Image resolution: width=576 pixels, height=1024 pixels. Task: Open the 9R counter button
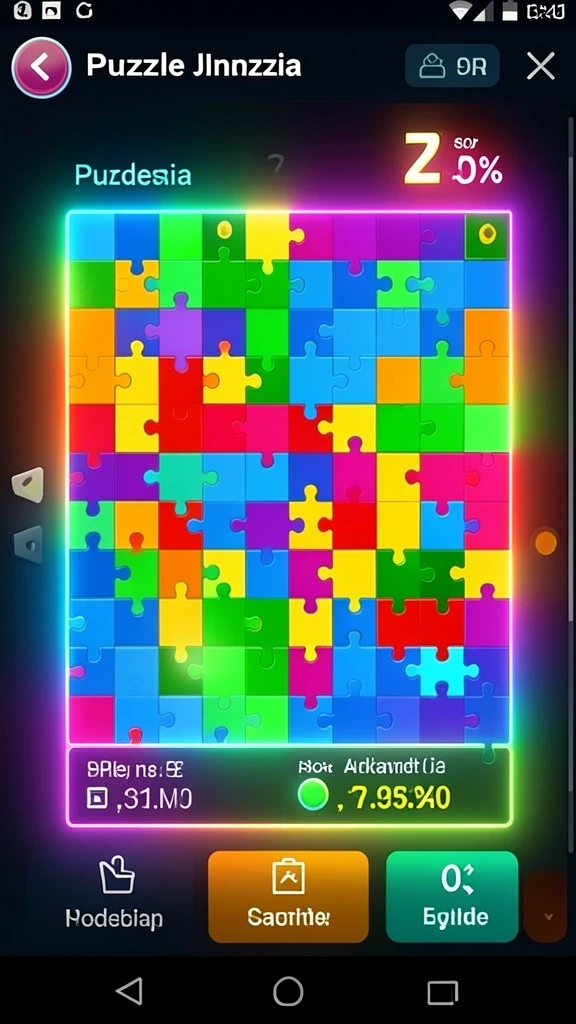(453, 66)
